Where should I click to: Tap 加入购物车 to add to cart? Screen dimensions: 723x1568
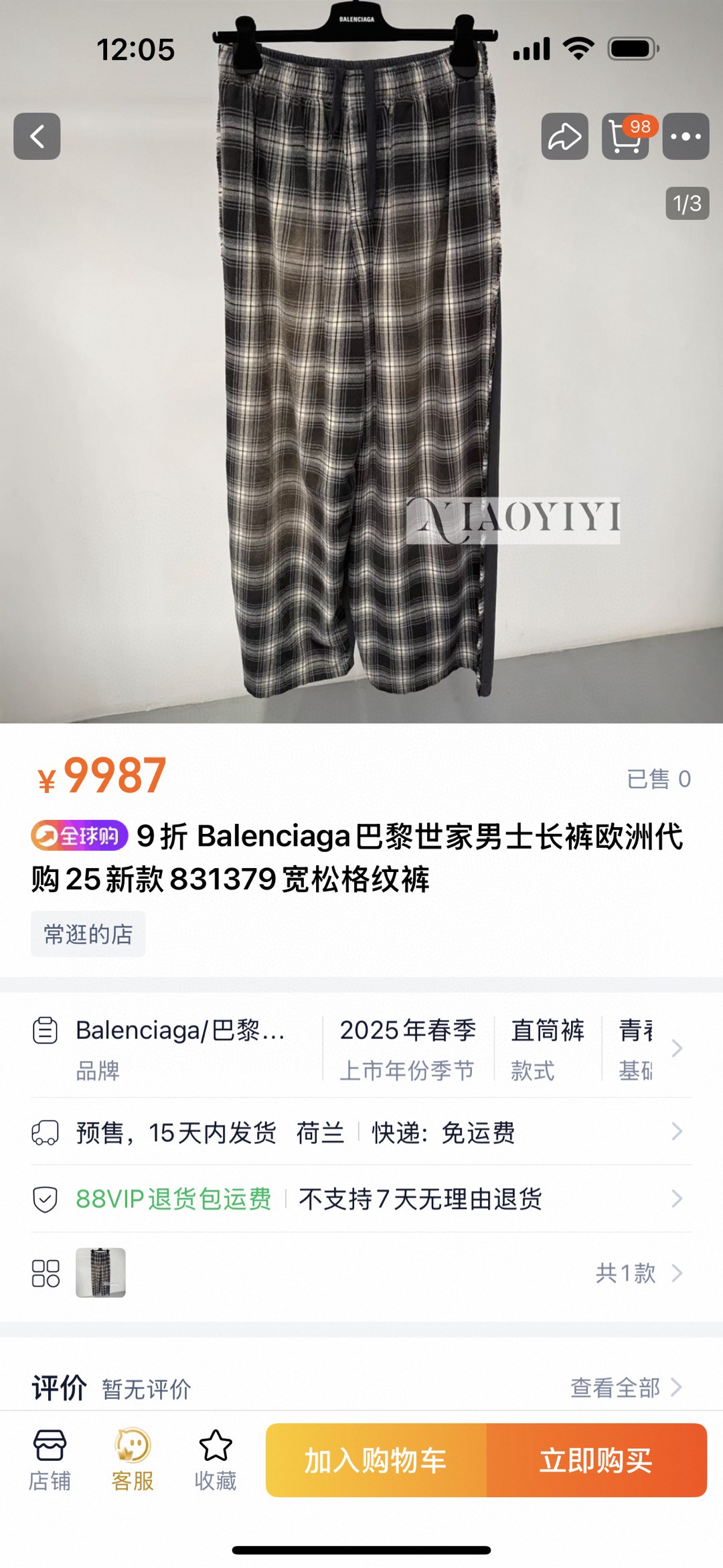376,1460
